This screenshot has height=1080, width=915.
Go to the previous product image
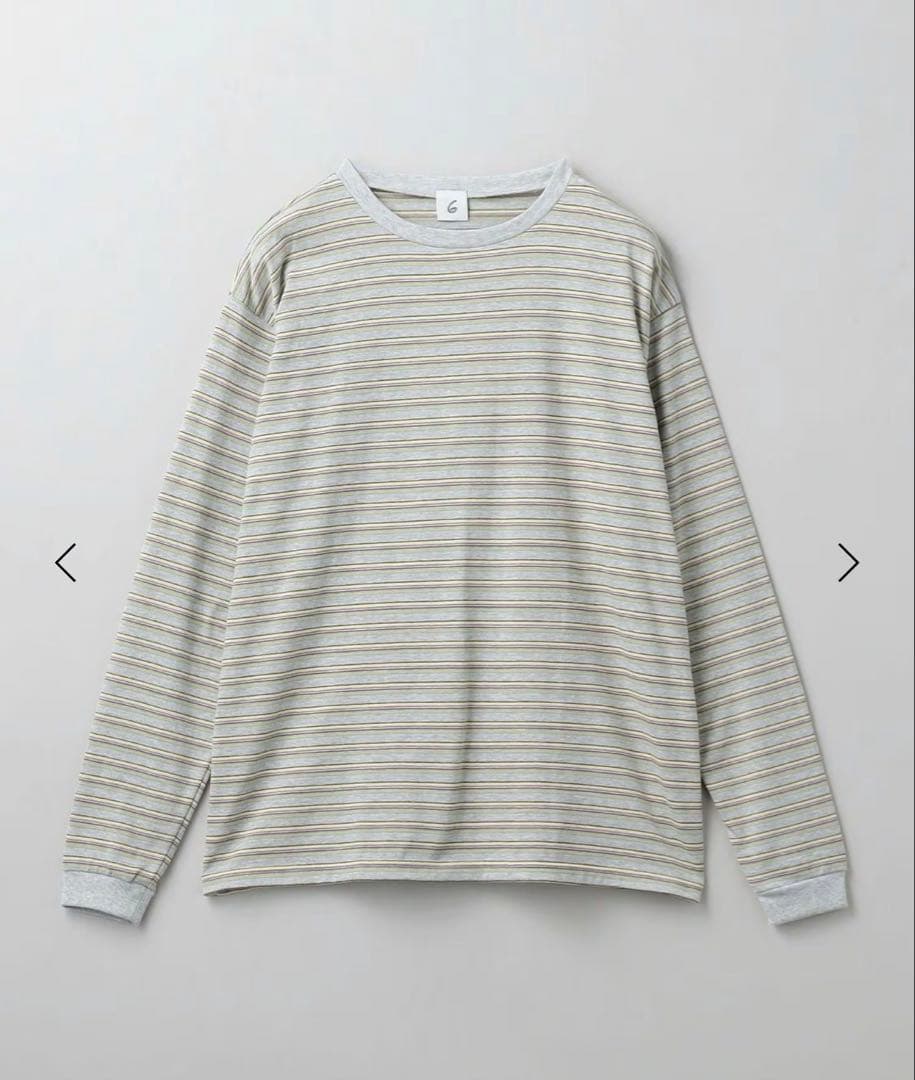point(65,563)
